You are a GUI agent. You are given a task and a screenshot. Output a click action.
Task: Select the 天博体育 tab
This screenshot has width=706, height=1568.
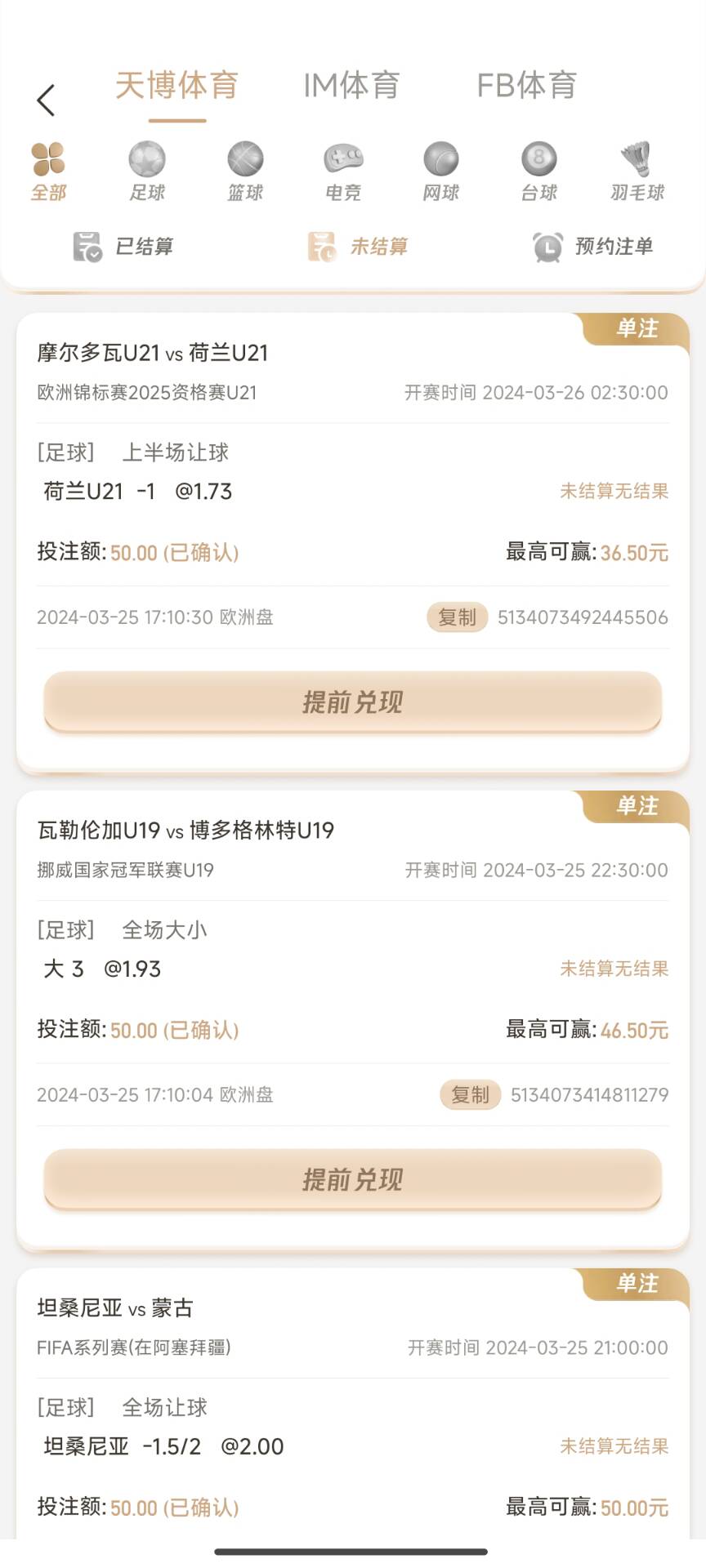tap(176, 85)
